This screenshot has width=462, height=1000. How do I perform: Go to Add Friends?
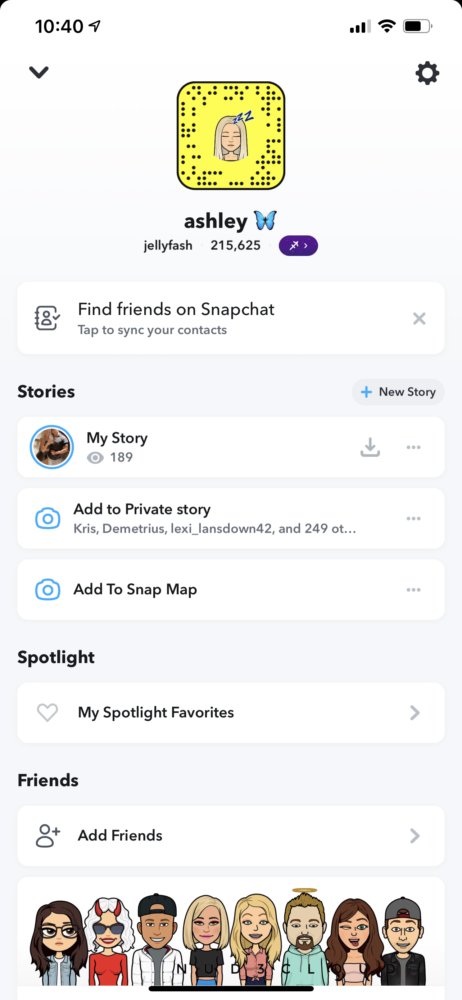(231, 835)
